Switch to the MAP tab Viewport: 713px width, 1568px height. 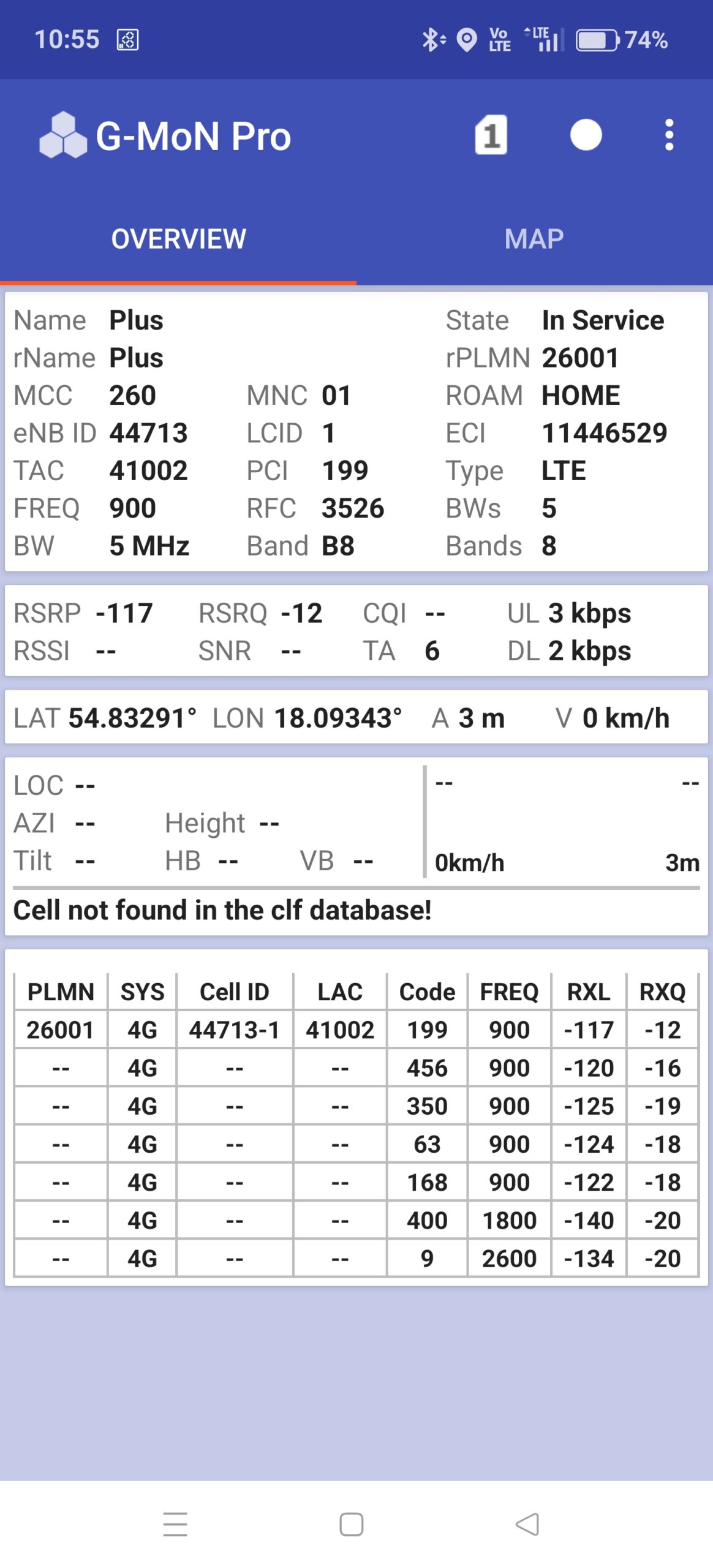pyautogui.click(x=534, y=239)
